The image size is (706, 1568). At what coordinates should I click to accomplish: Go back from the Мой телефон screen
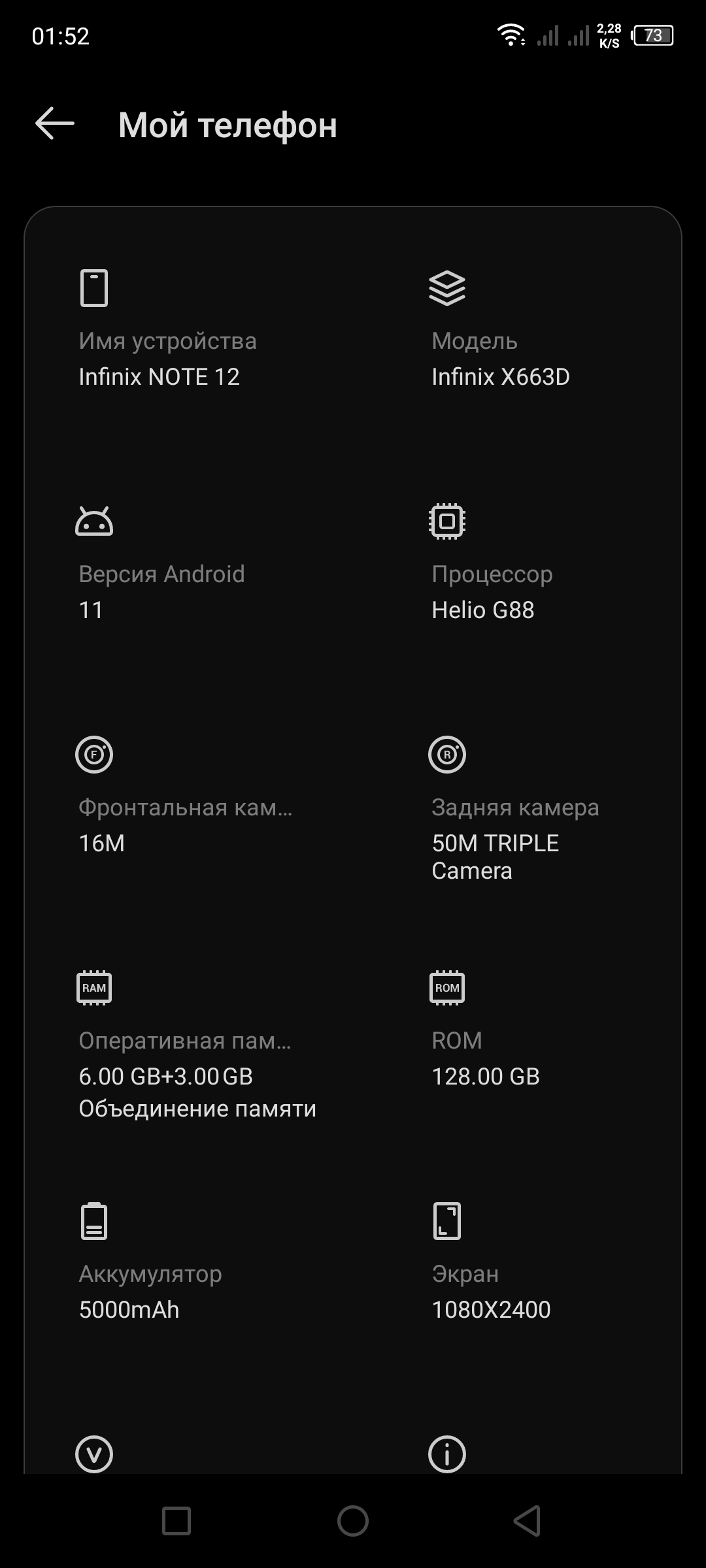tap(55, 124)
